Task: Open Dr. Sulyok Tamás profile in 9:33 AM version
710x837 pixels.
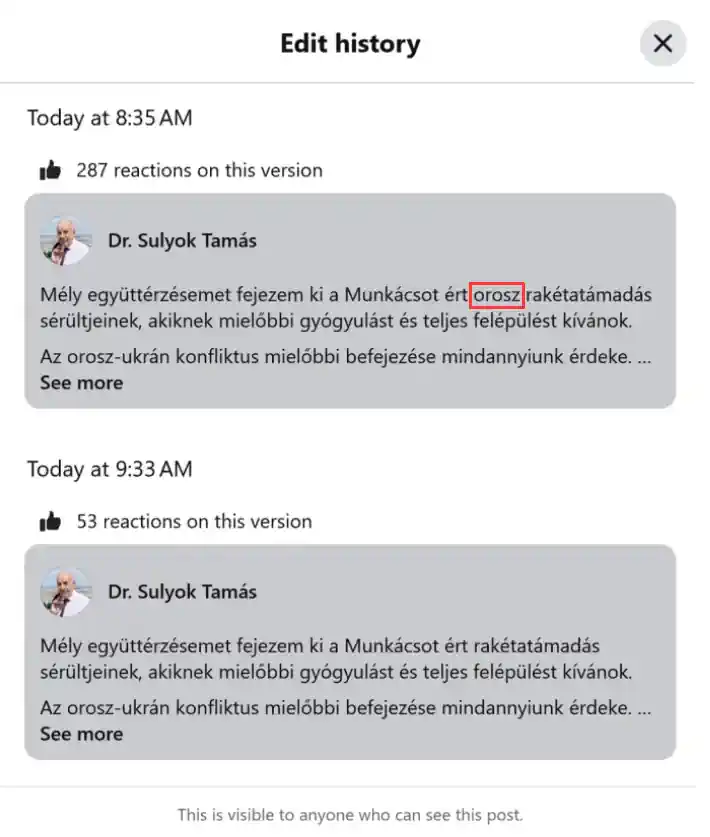Action: (182, 591)
